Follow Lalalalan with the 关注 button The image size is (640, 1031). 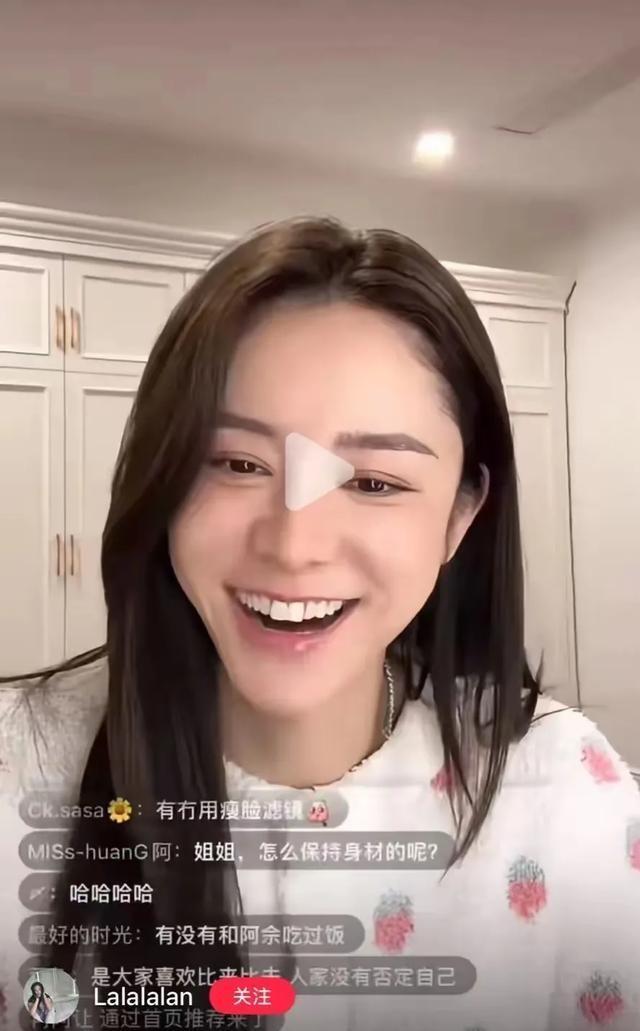point(252,996)
